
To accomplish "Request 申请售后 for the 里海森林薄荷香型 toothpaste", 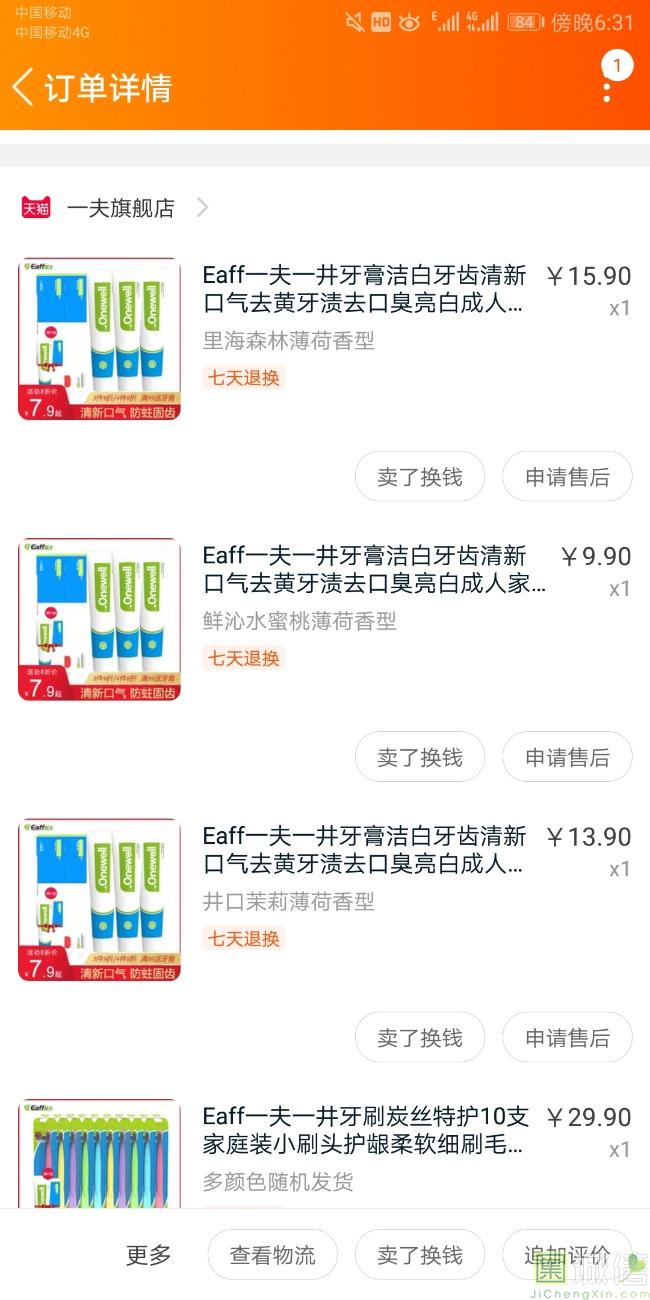I will click(x=567, y=477).
